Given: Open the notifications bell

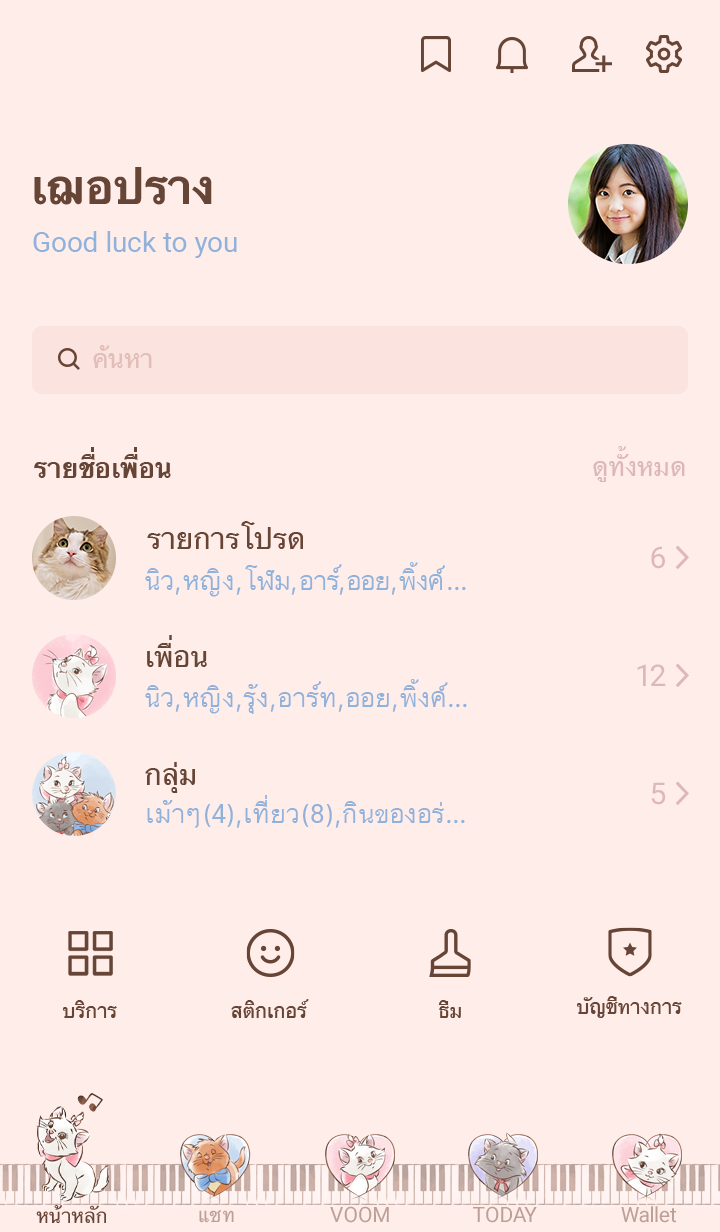Looking at the screenshot, I should [512, 55].
